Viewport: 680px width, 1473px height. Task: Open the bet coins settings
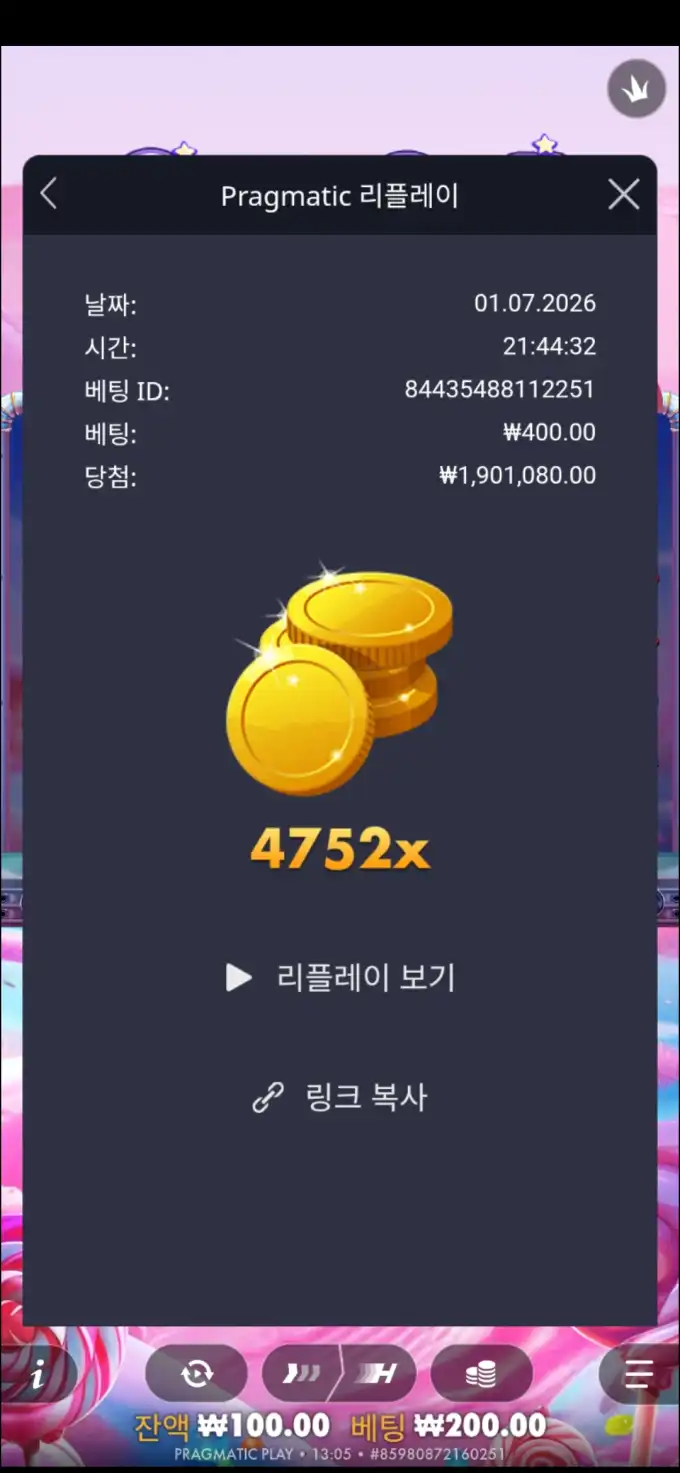482,1374
